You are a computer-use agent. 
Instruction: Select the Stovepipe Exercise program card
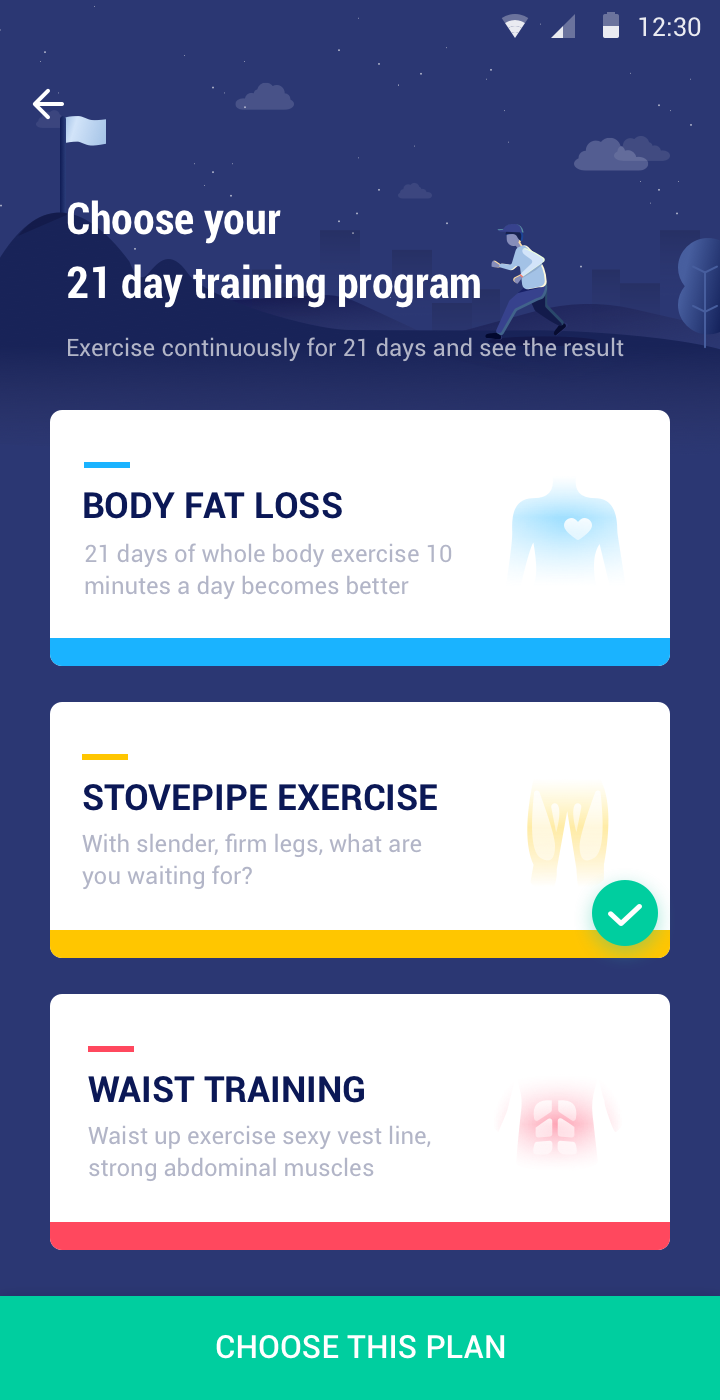(x=360, y=830)
